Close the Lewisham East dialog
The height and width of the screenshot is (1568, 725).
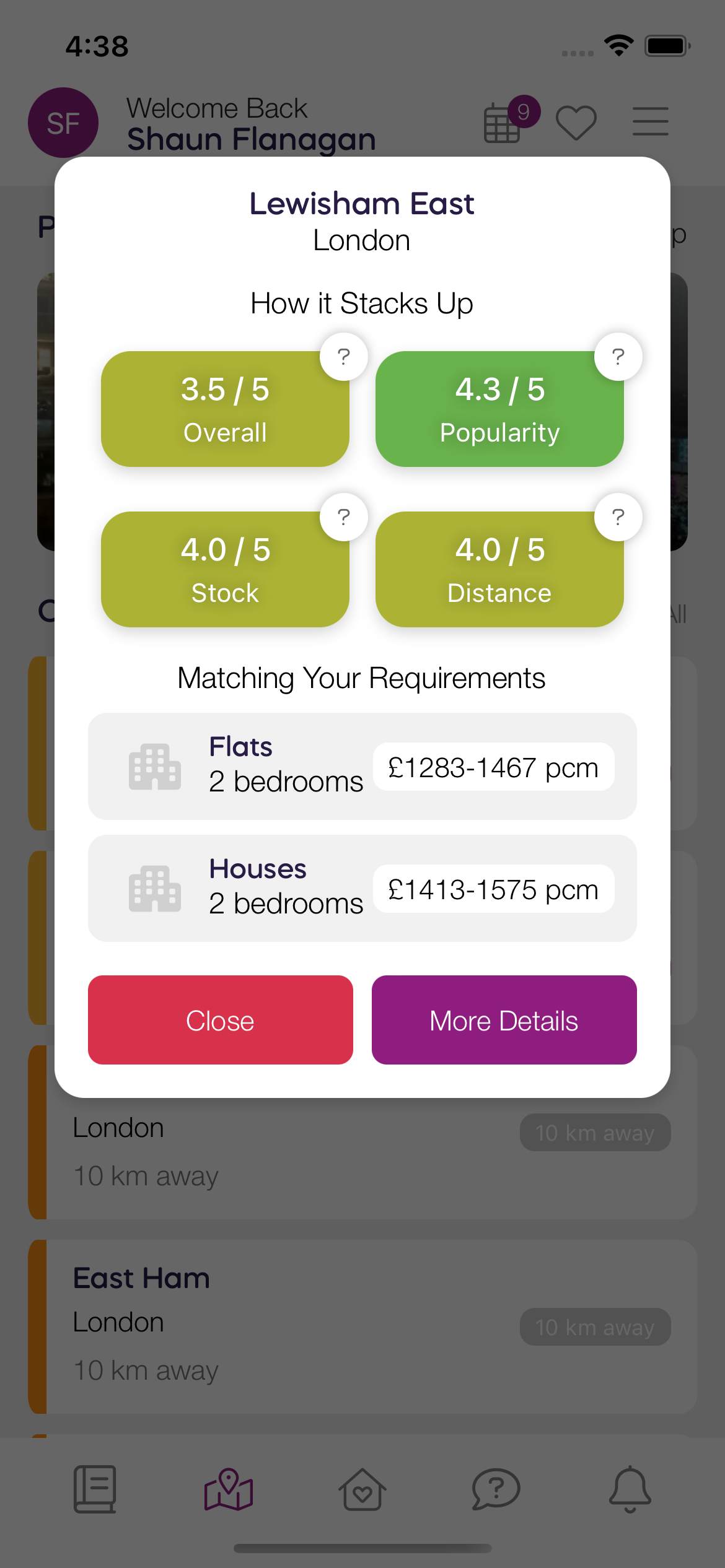(x=220, y=1020)
